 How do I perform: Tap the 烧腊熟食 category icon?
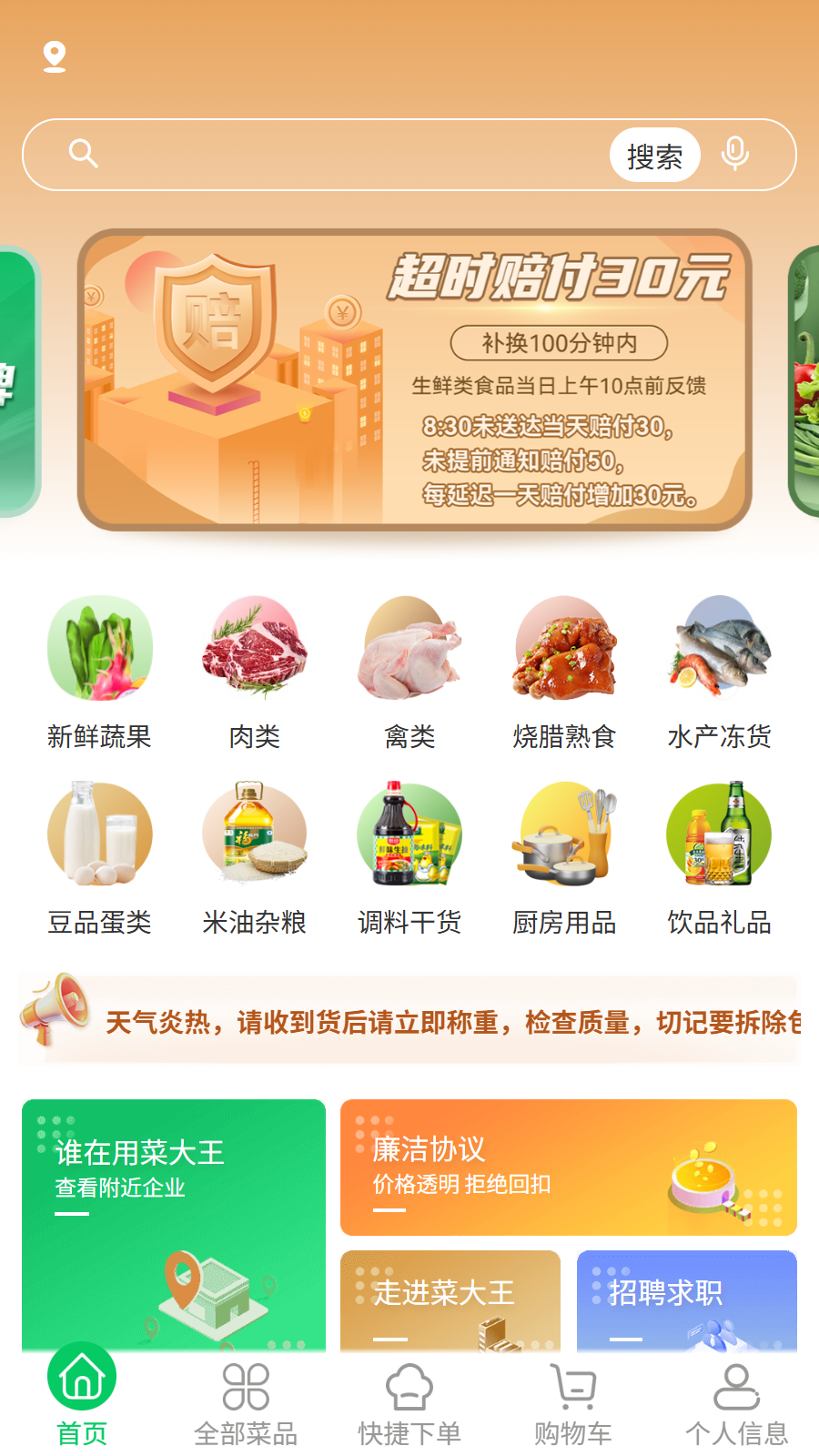(564, 648)
